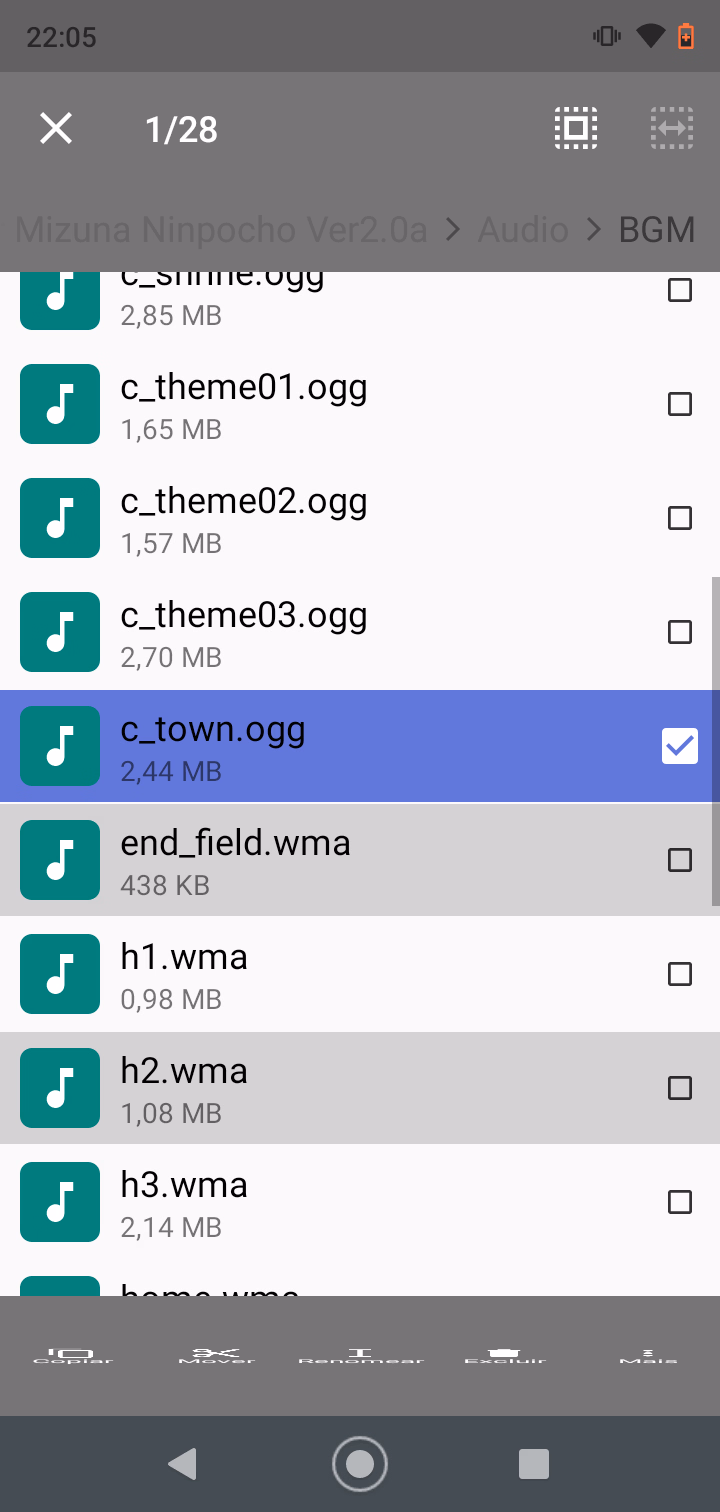Close selection mode with the X icon

(56, 129)
